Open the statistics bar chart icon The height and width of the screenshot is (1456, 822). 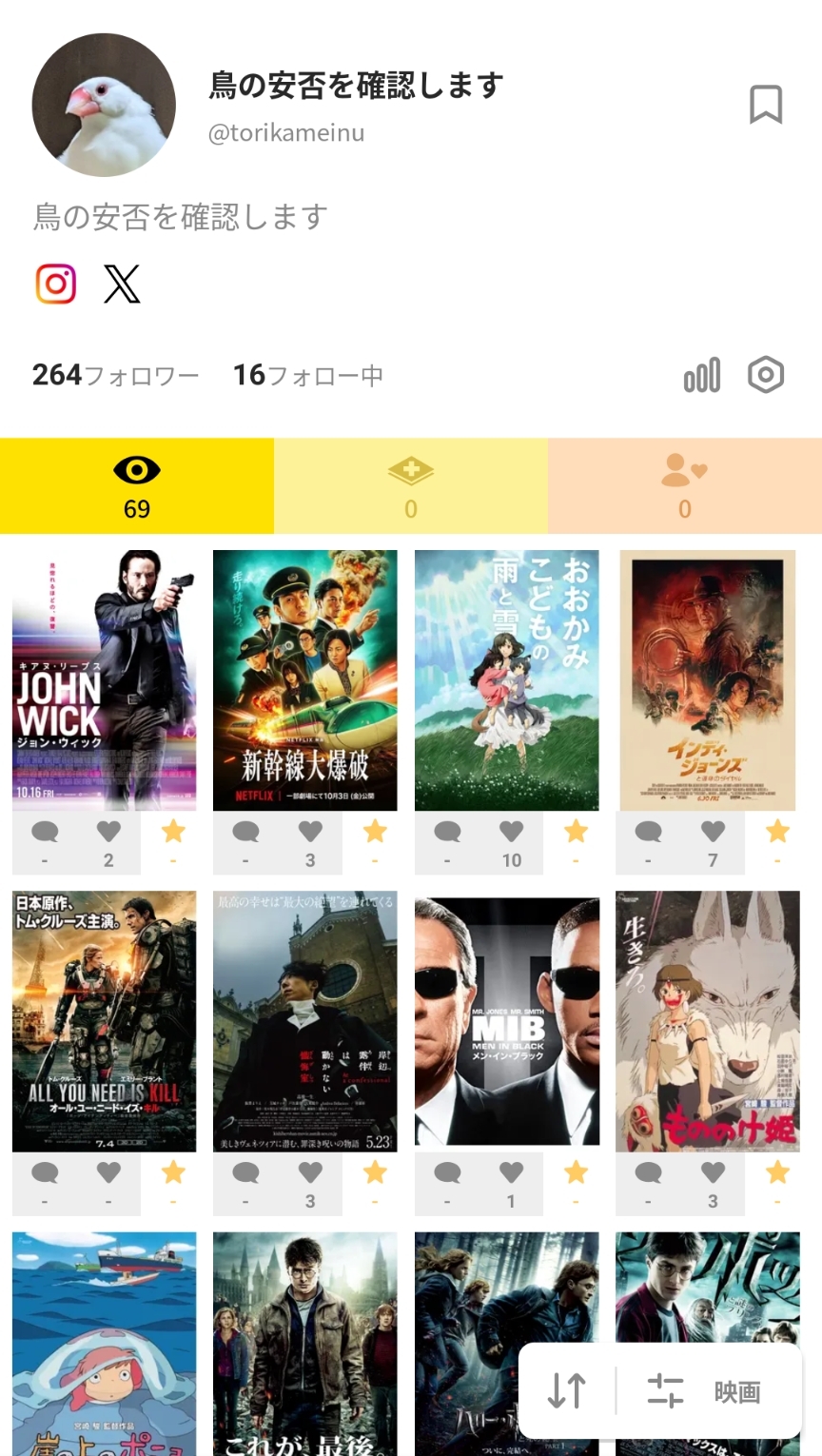702,375
